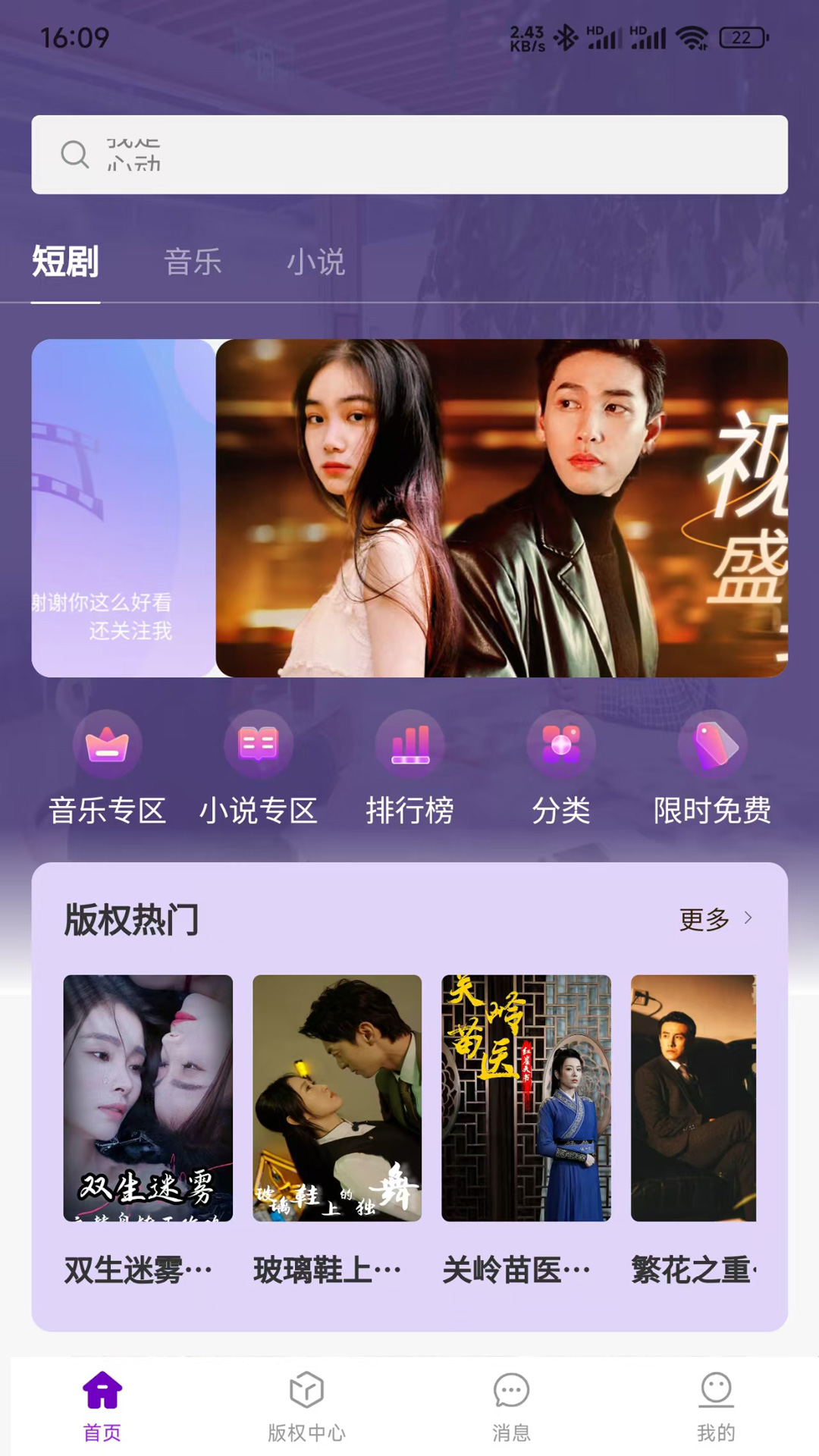Open 音乐专区 shortcut

pyautogui.click(x=107, y=768)
